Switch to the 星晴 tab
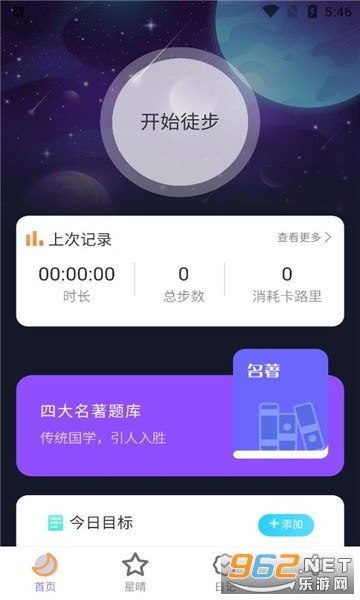 pos(135,572)
